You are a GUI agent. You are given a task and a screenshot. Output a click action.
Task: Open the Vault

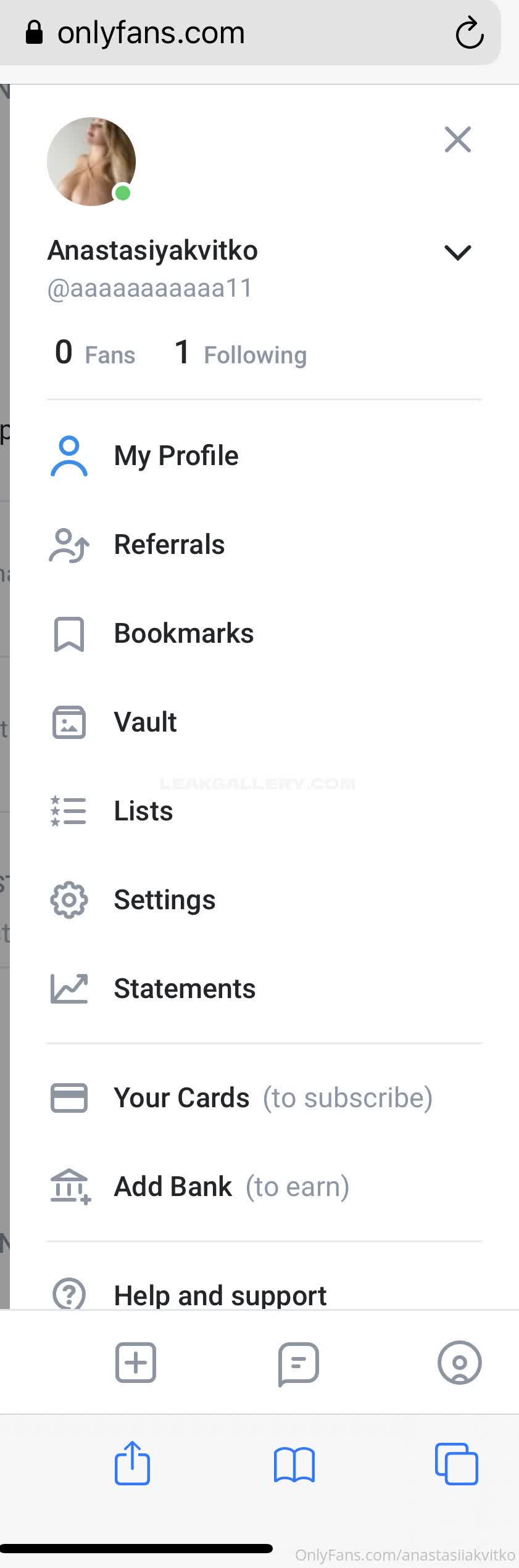pos(145,722)
